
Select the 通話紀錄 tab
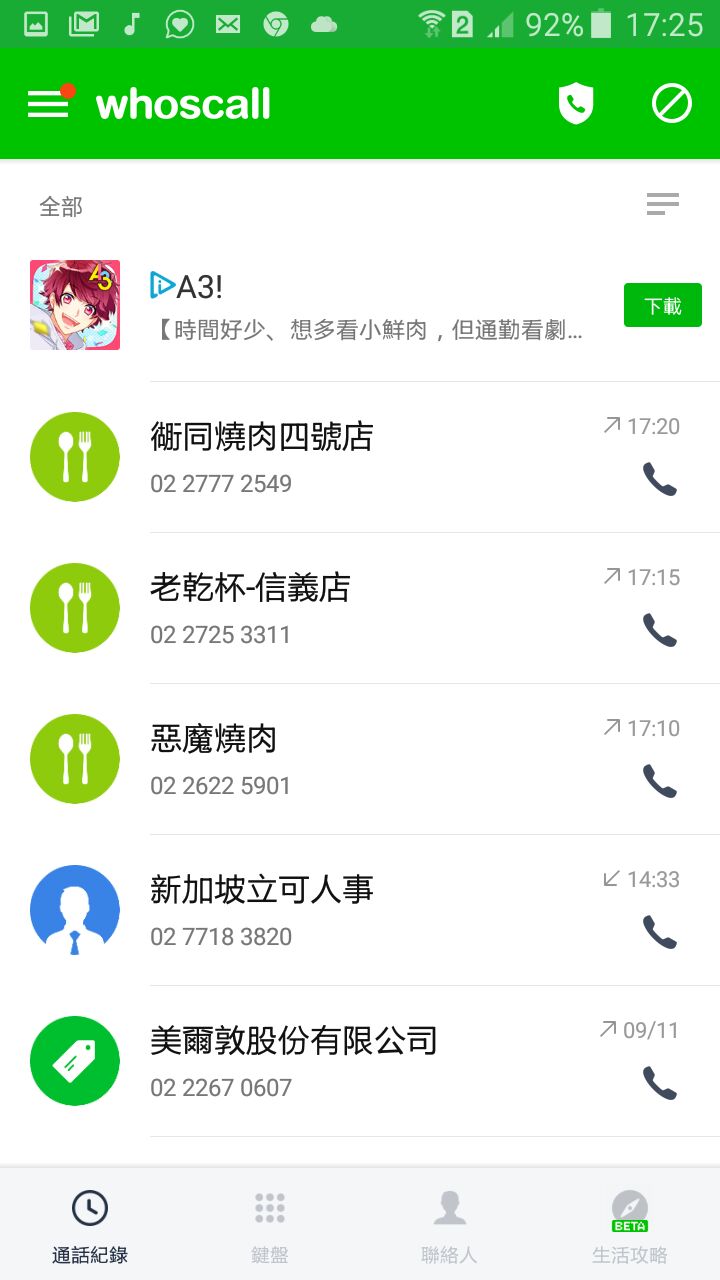point(90,1225)
